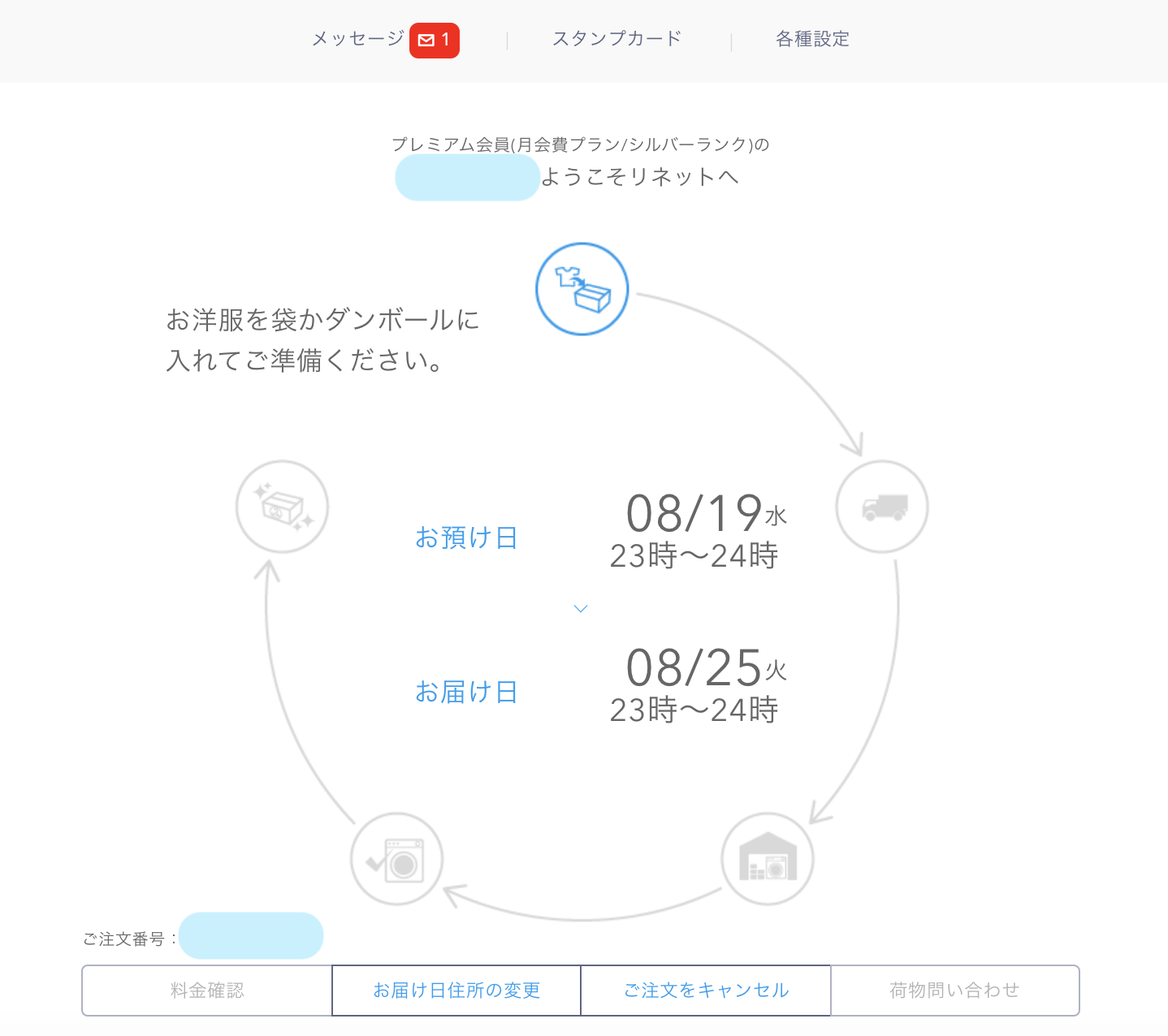This screenshot has height=1036, width=1168.
Task: Open the スタンプカード page
Action: 616,39
